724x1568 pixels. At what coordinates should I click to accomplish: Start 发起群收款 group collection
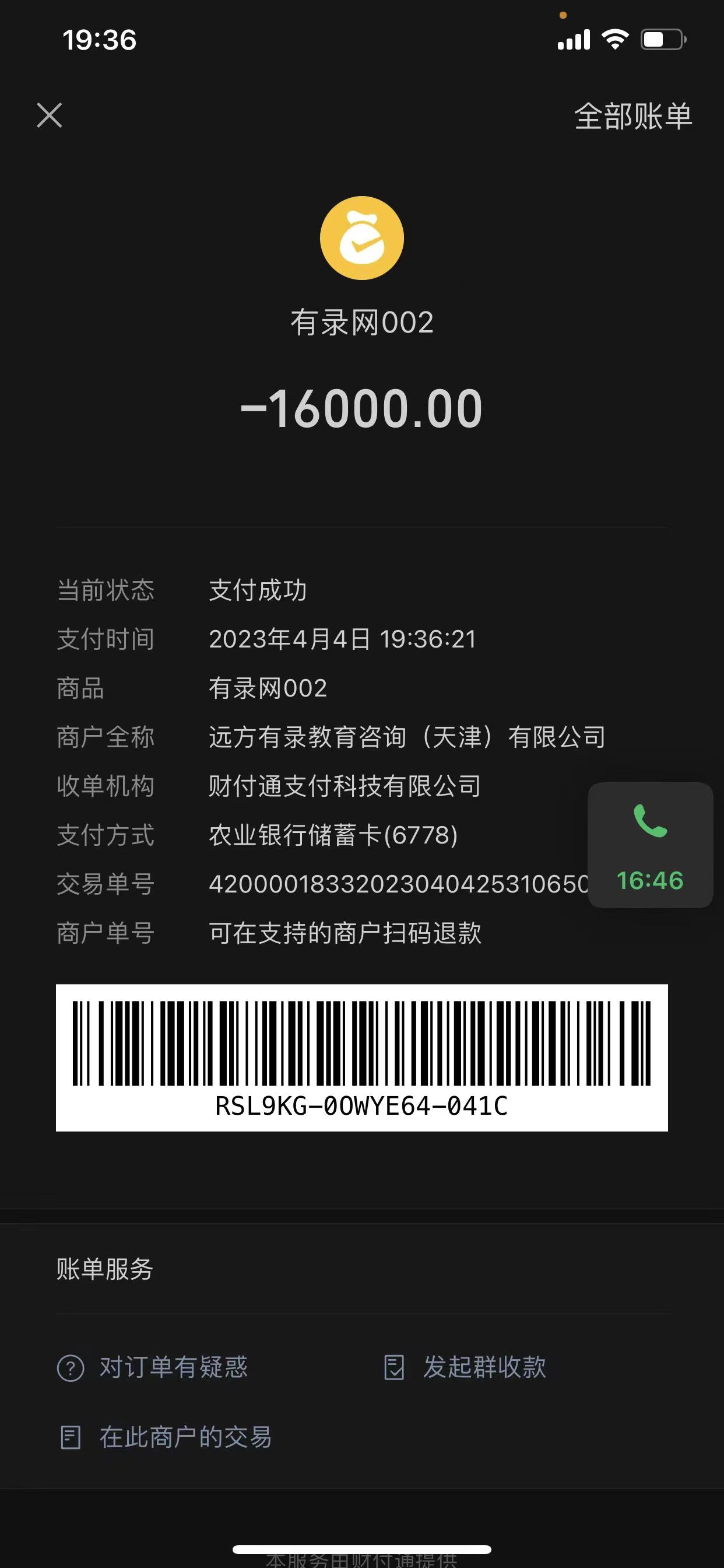click(466, 1367)
